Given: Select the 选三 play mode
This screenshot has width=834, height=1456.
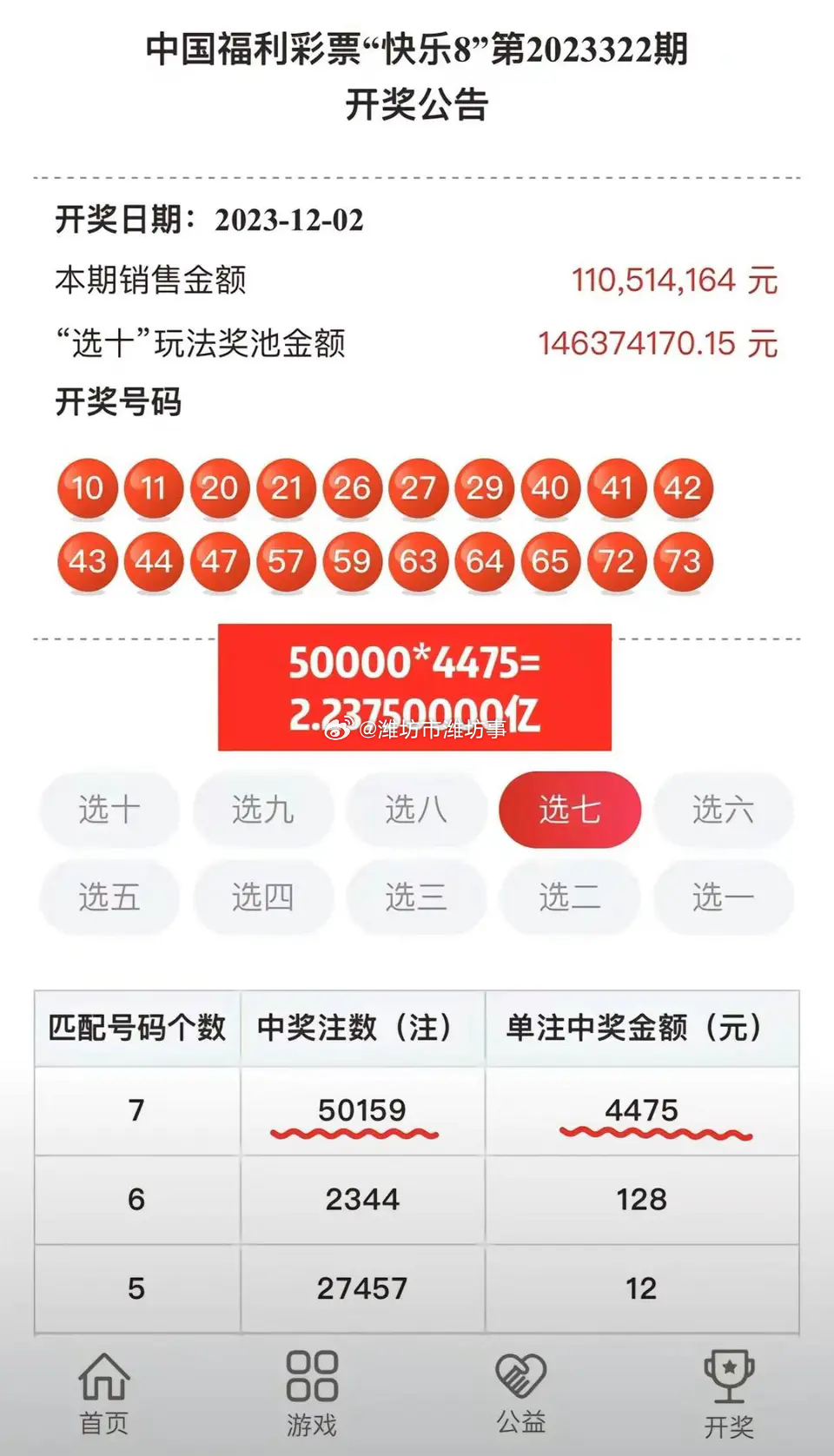Looking at the screenshot, I should tap(416, 898).
